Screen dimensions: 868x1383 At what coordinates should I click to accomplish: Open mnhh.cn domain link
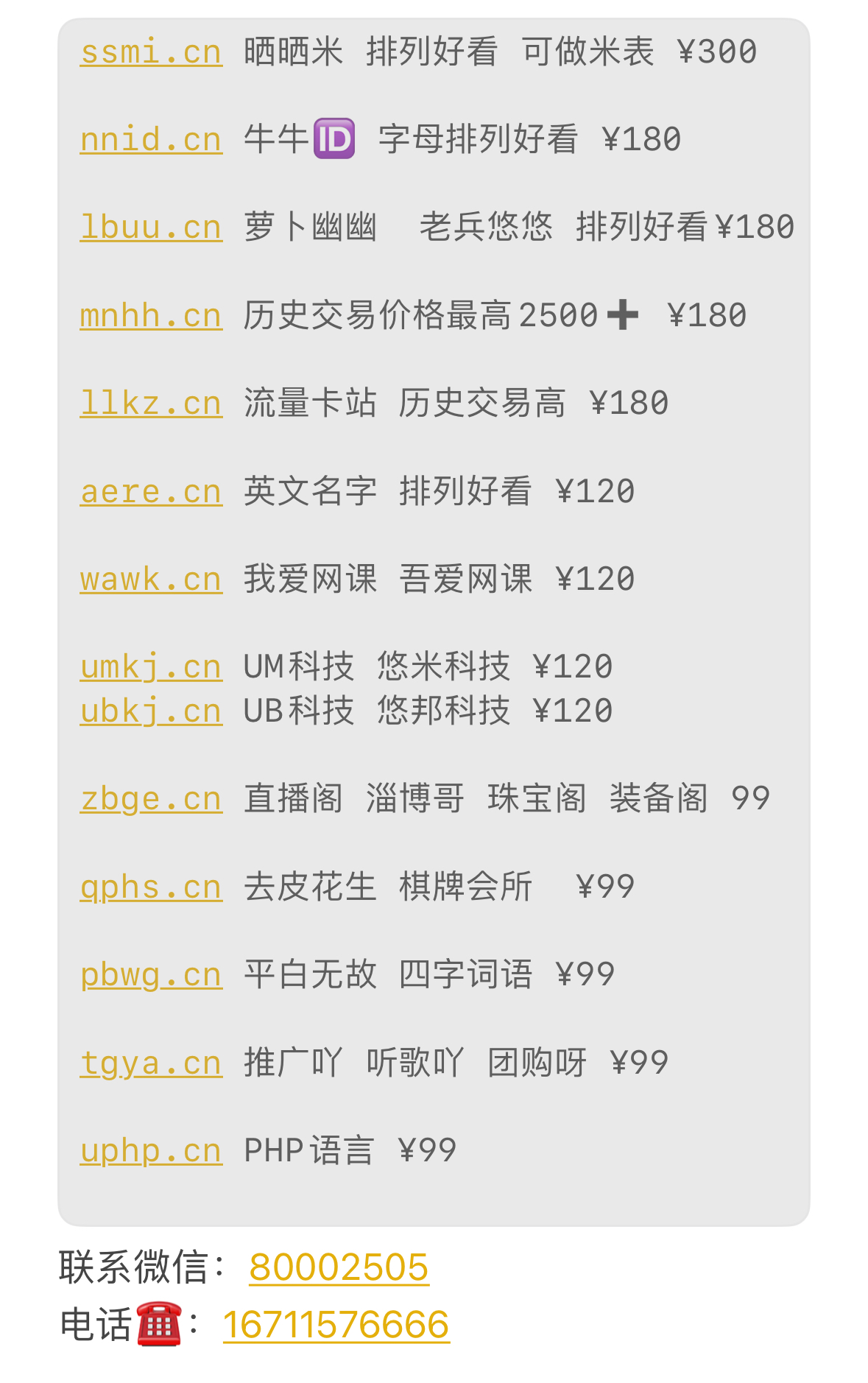coord(151,316)
